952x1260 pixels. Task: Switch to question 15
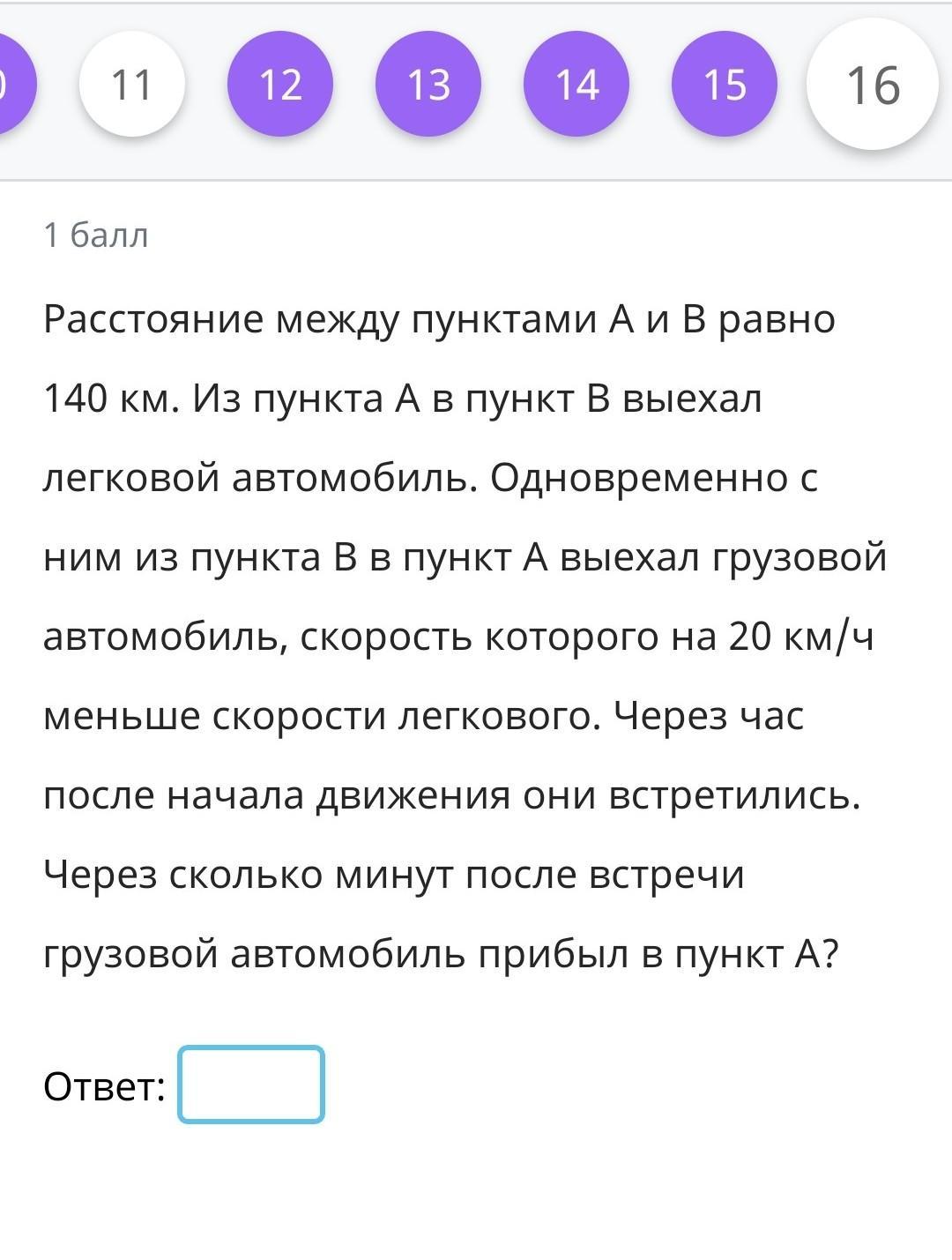(x=725, y=85)
